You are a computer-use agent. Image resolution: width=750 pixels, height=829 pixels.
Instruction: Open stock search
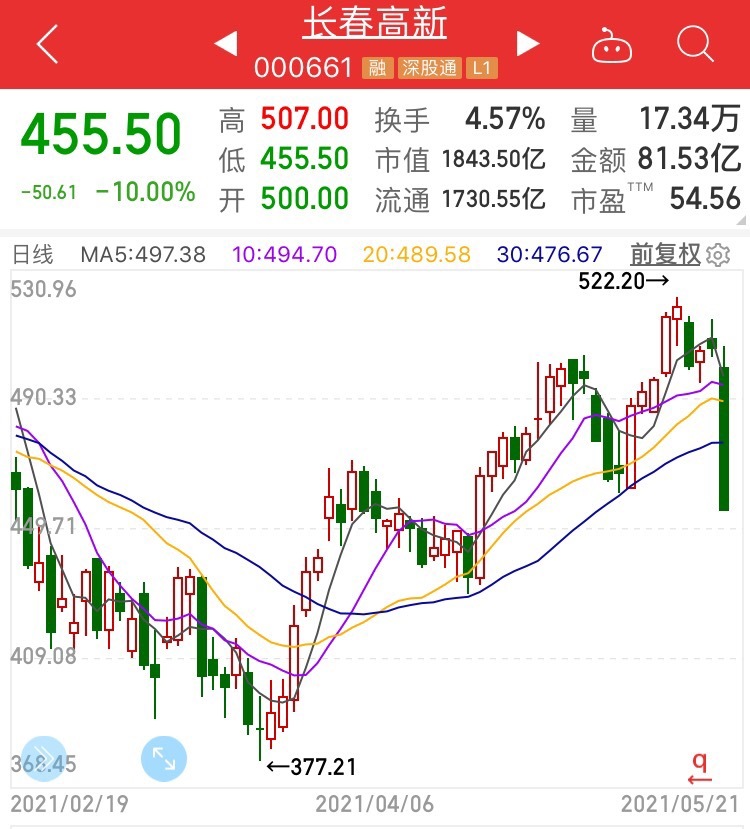[x=694, y=44]
